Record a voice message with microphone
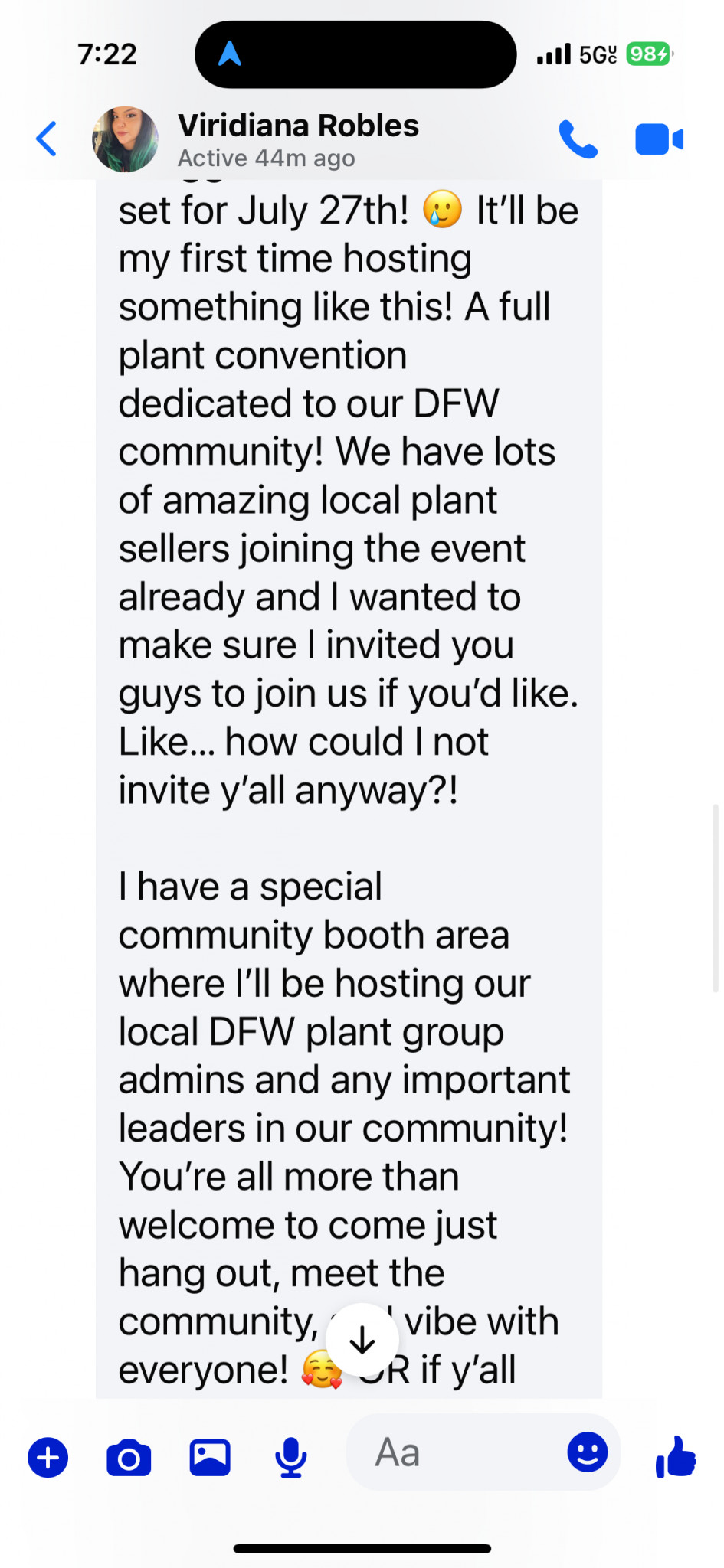 tap(291, 1456)
